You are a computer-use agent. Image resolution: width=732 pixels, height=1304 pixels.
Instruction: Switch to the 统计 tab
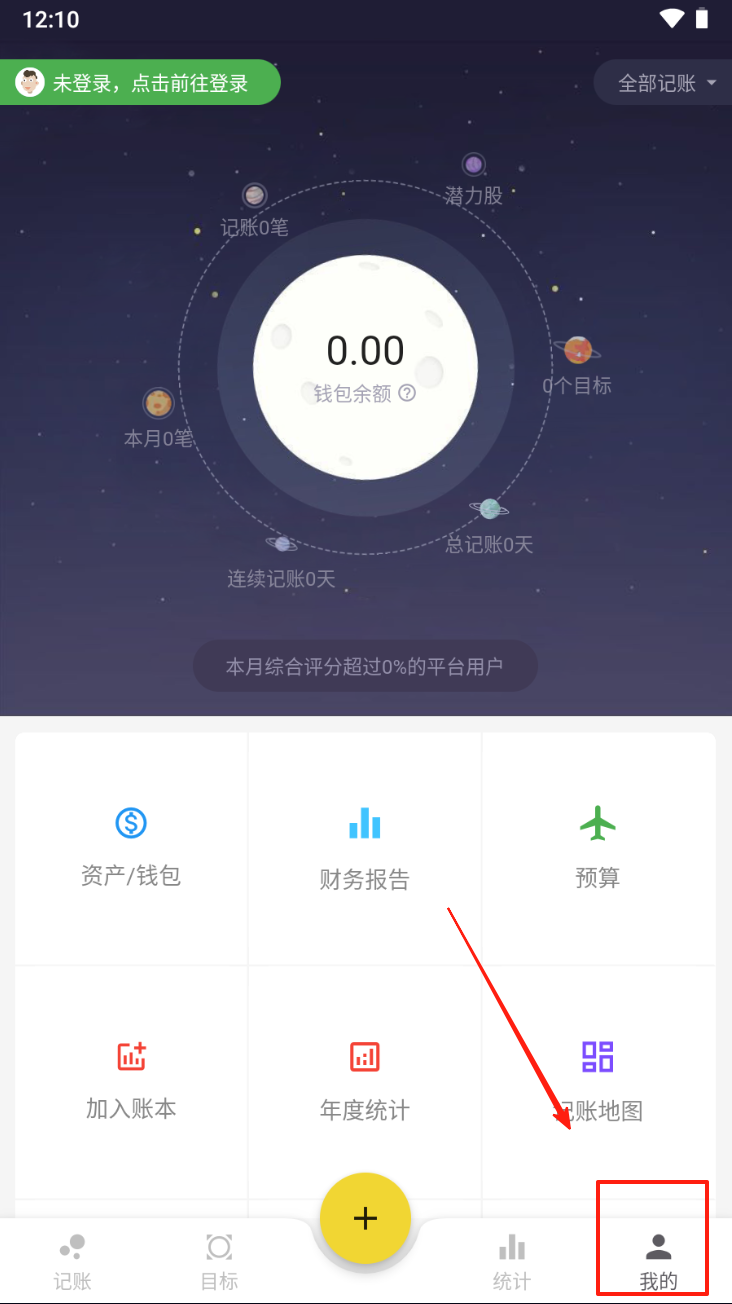coord(512,1261)
